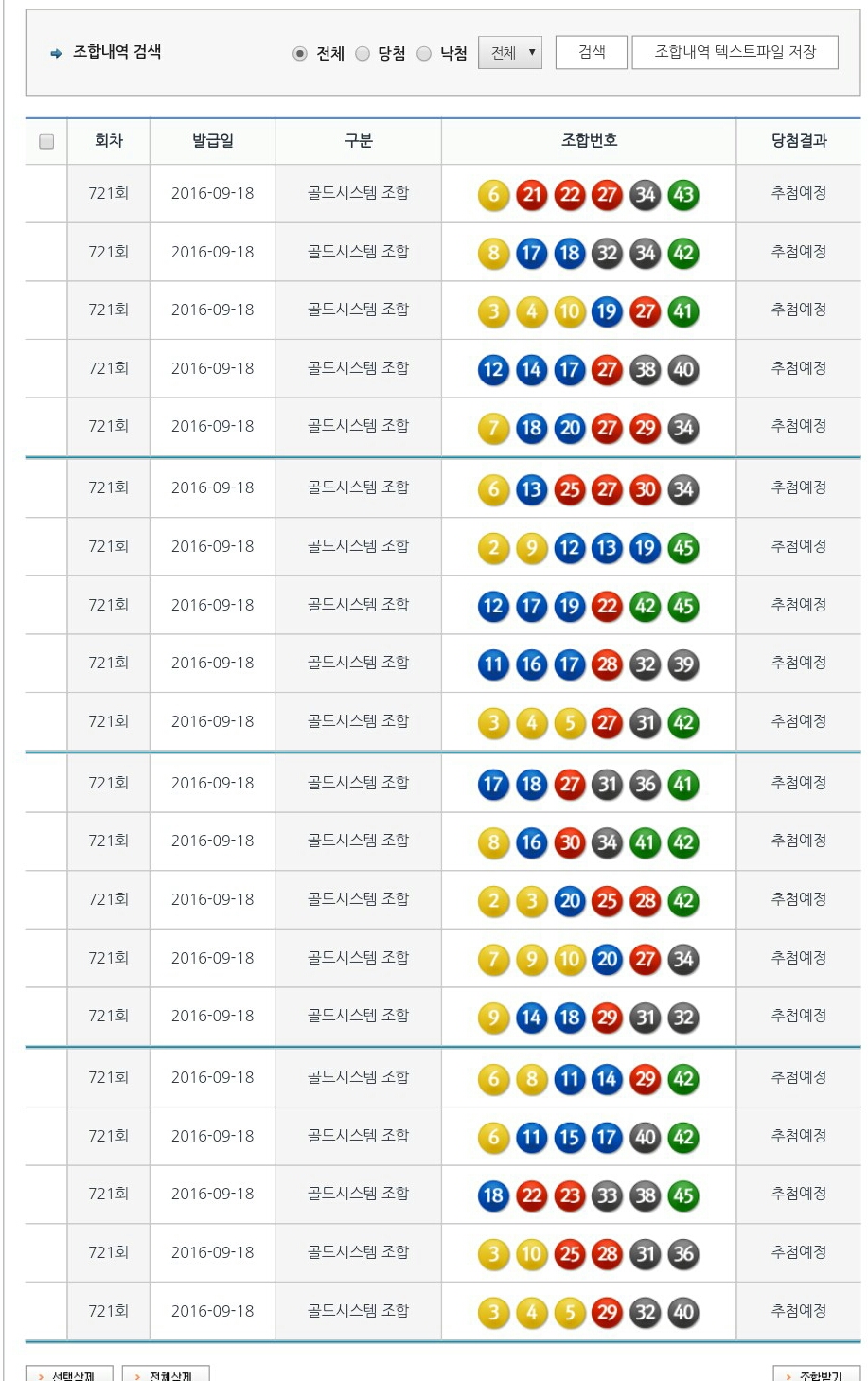Choose the 낙첨 radio option
The width and height of the screenshot is (868, 1381).
coord(424,54)
